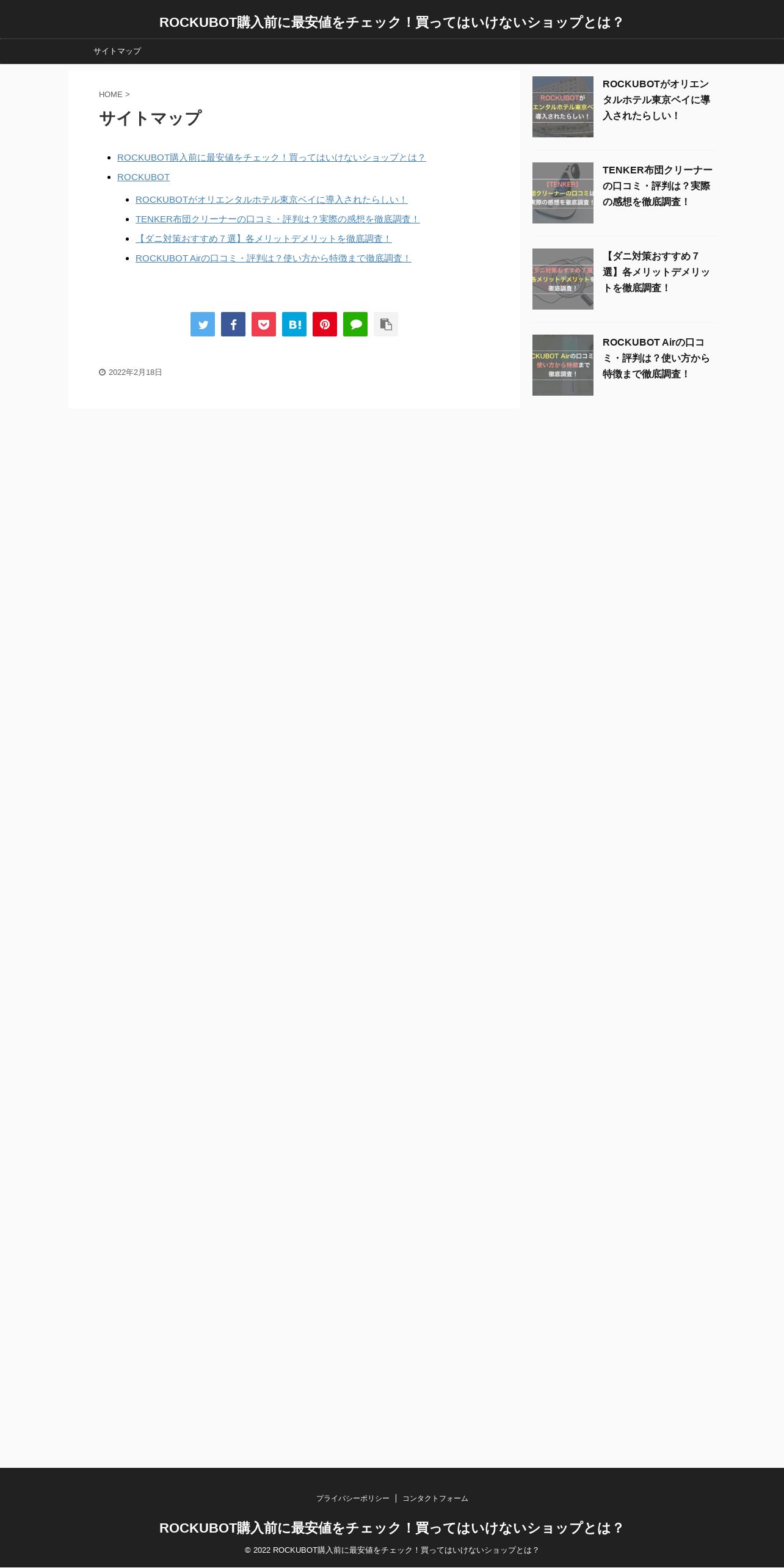Open the ROCKUBOT Air口コミ link in the list
This screenshot has width=784, height=1568.
[x=273, y=258]
